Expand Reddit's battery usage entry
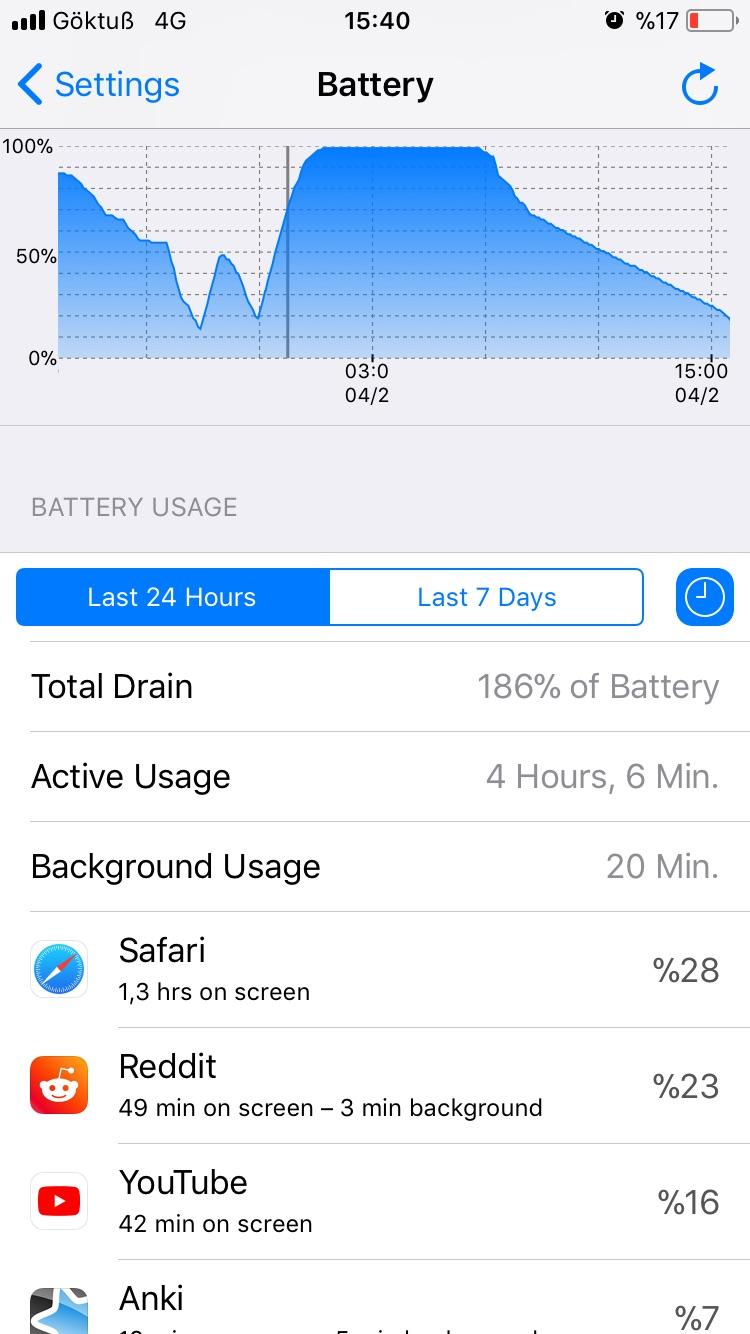Image resolution: width=750 pixels, height=1334 pixels. [375, 1085]
